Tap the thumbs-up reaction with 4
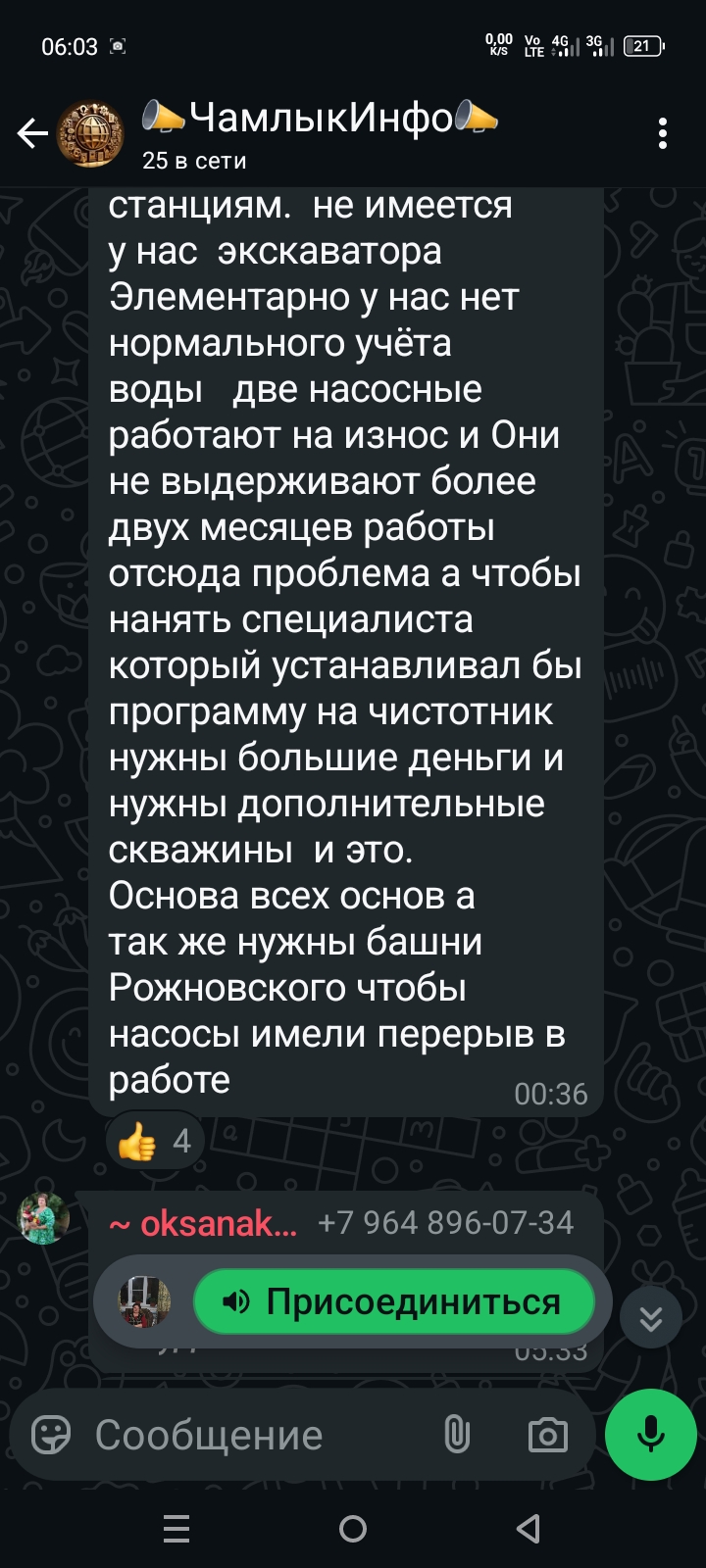The width and height of the screenshot is (706, 1568). 155,1141
